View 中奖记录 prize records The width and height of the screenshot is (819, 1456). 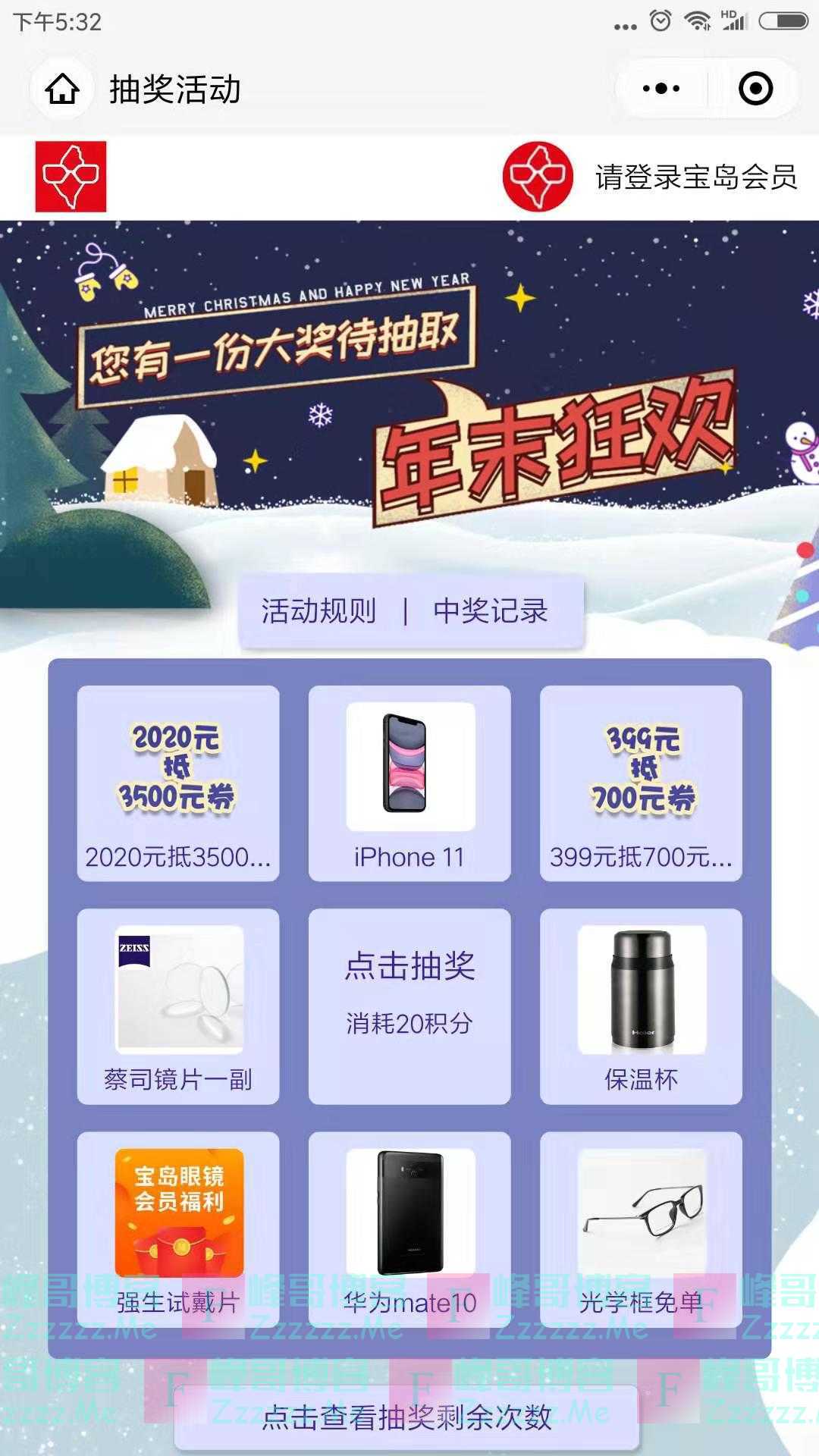click(x=491, y=611)
